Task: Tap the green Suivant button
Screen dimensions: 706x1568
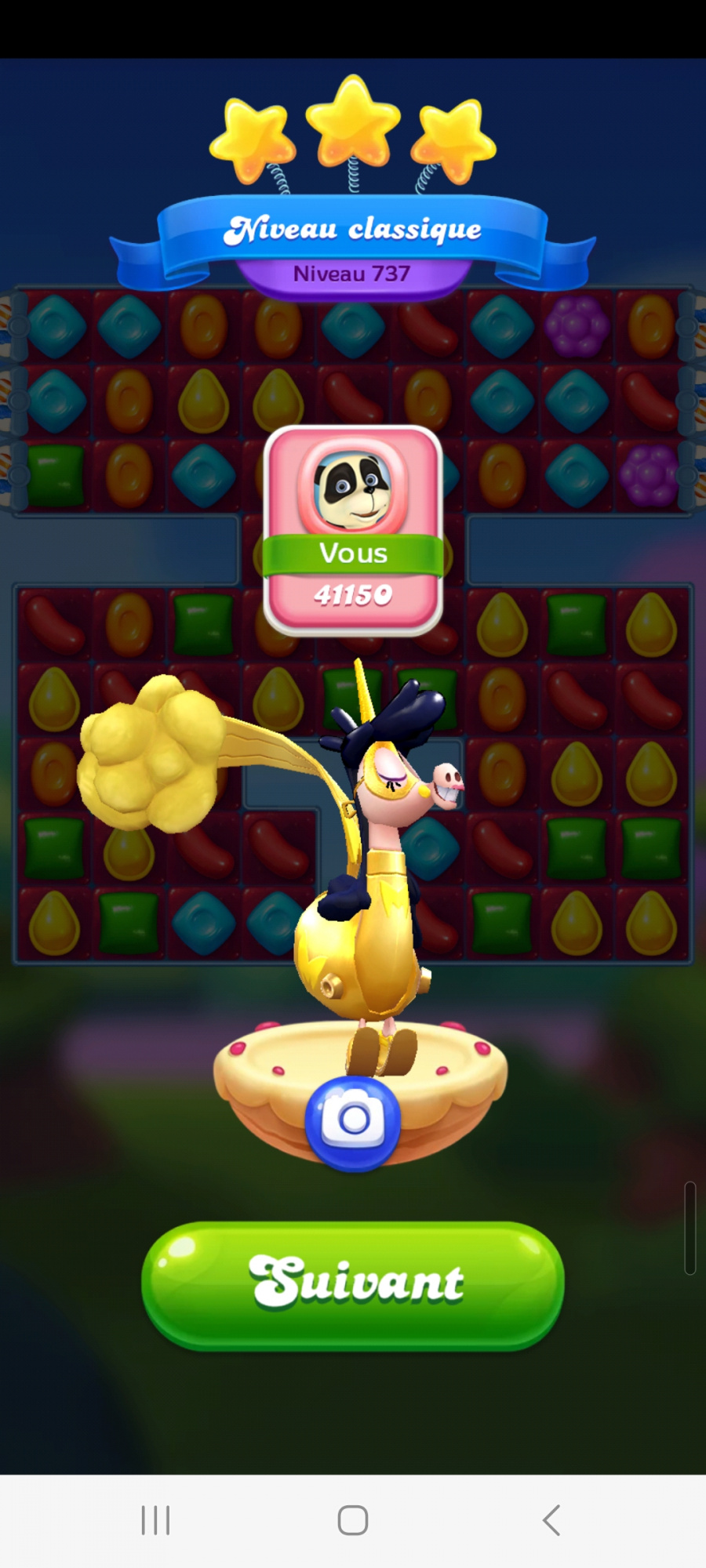Action: tap(353, 1283)
